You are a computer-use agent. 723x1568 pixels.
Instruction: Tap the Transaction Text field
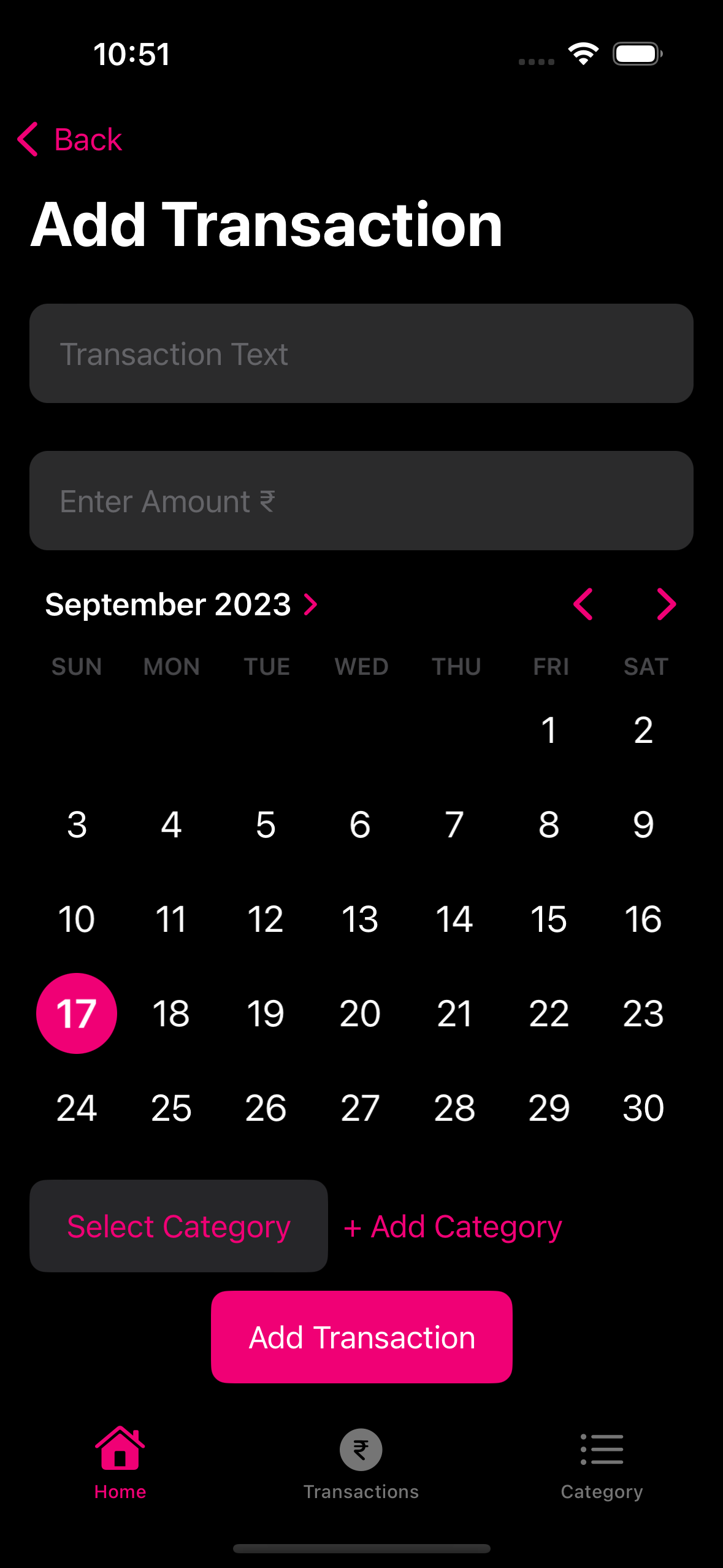coord(361,354)
